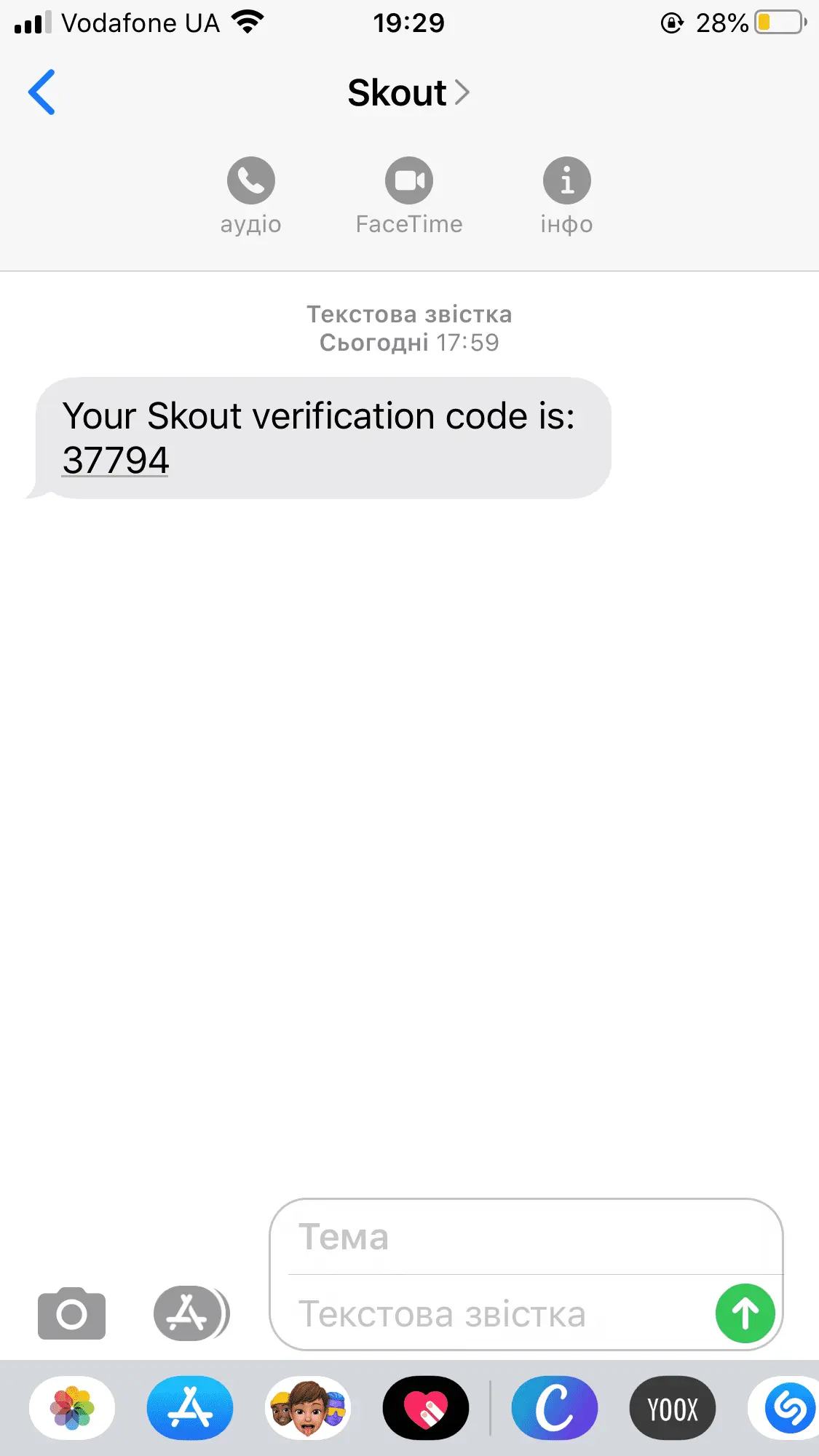Open Skout contact details header

coord(408,93)
